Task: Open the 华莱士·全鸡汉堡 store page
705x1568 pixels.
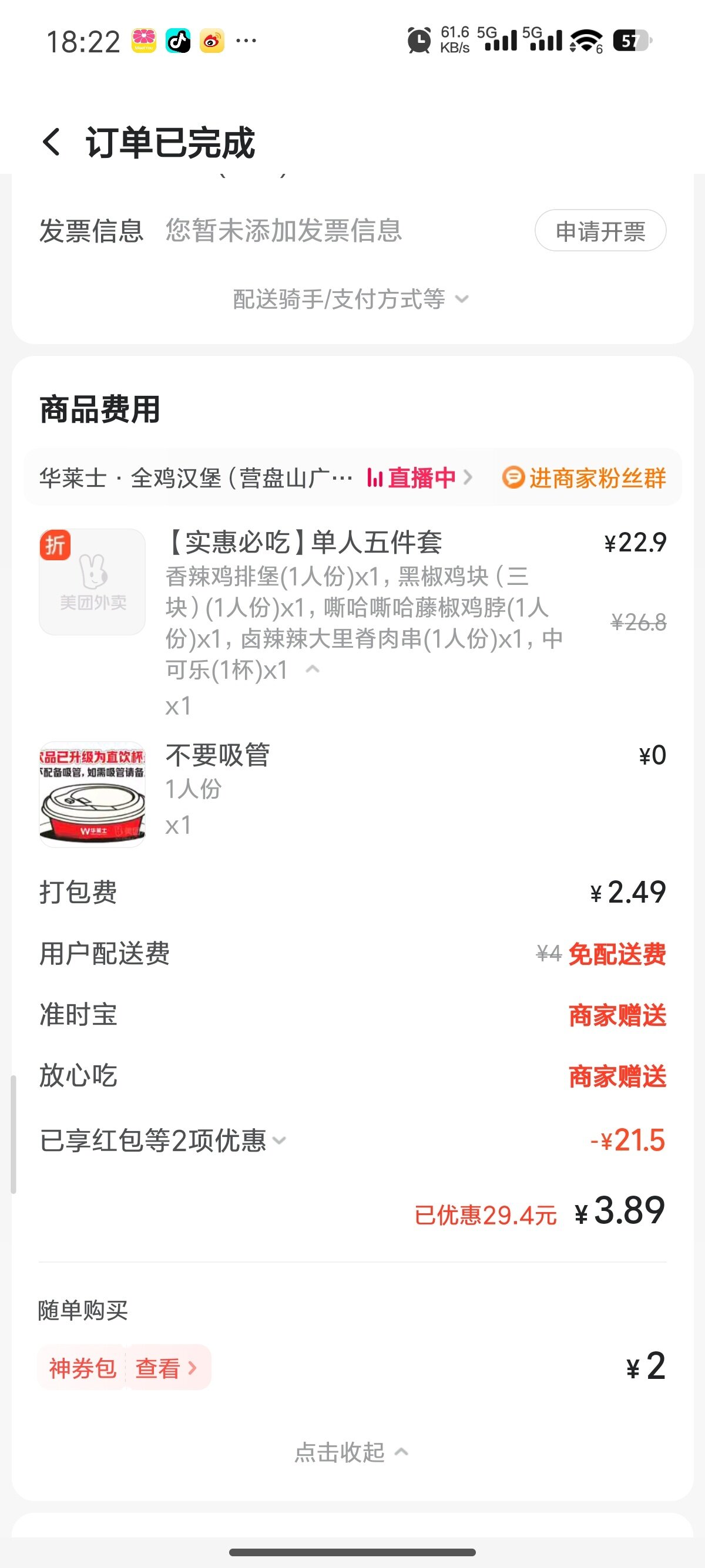Action: click(x=195, y=478)
